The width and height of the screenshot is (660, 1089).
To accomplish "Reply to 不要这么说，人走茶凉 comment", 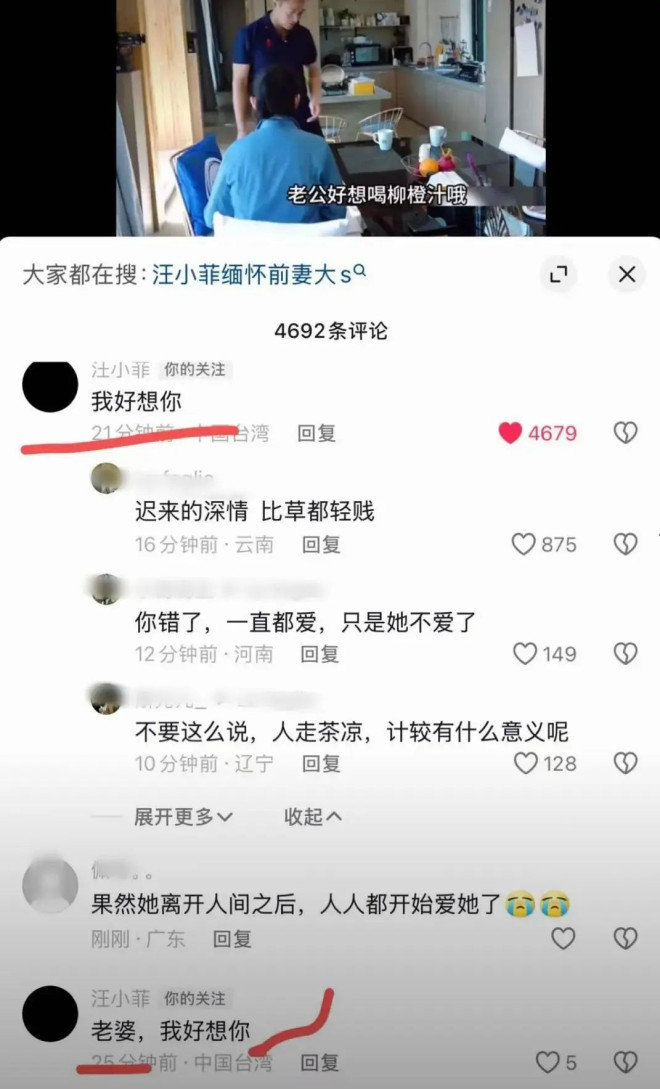I will coord(321,763).
